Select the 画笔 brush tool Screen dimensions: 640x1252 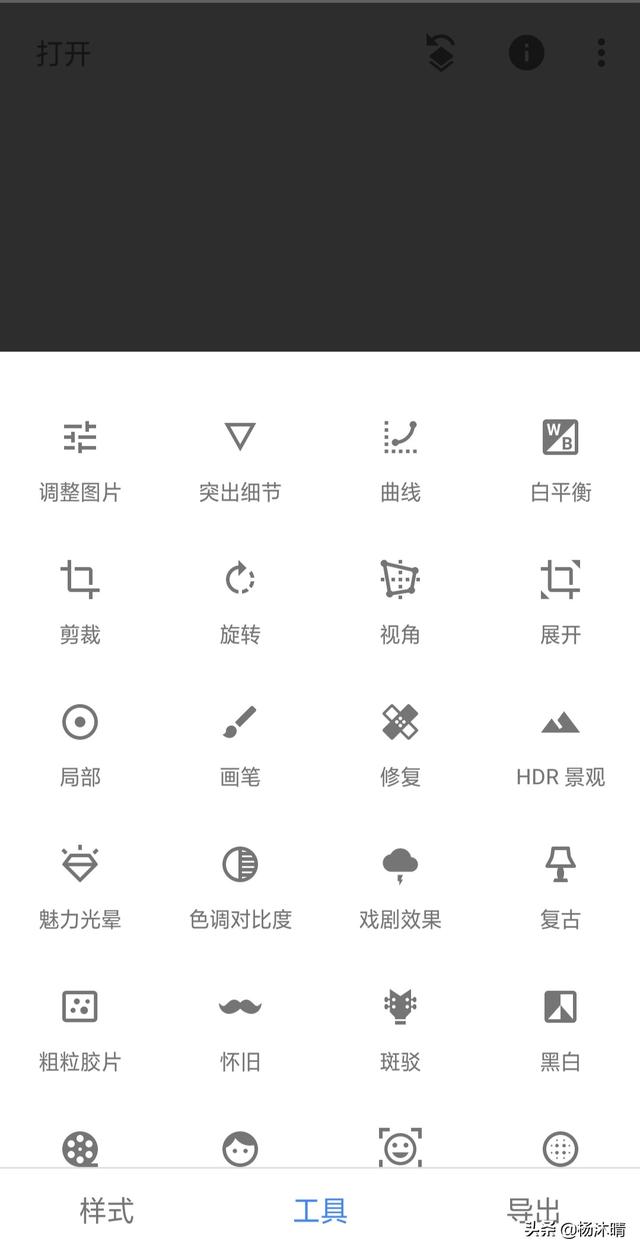point(240,745)
